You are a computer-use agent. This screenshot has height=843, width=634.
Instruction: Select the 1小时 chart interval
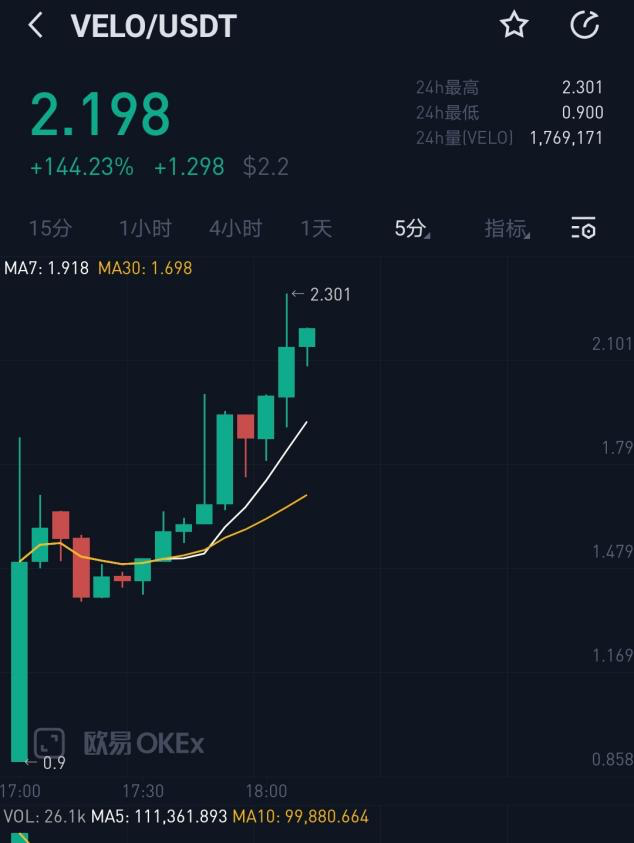click(x=145, y=228)
